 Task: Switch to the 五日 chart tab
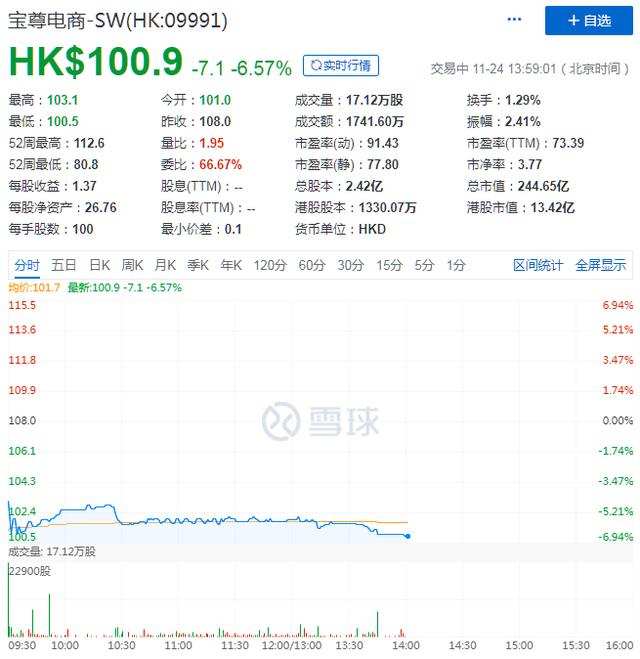pyautogui.click(x=64, y=265)
